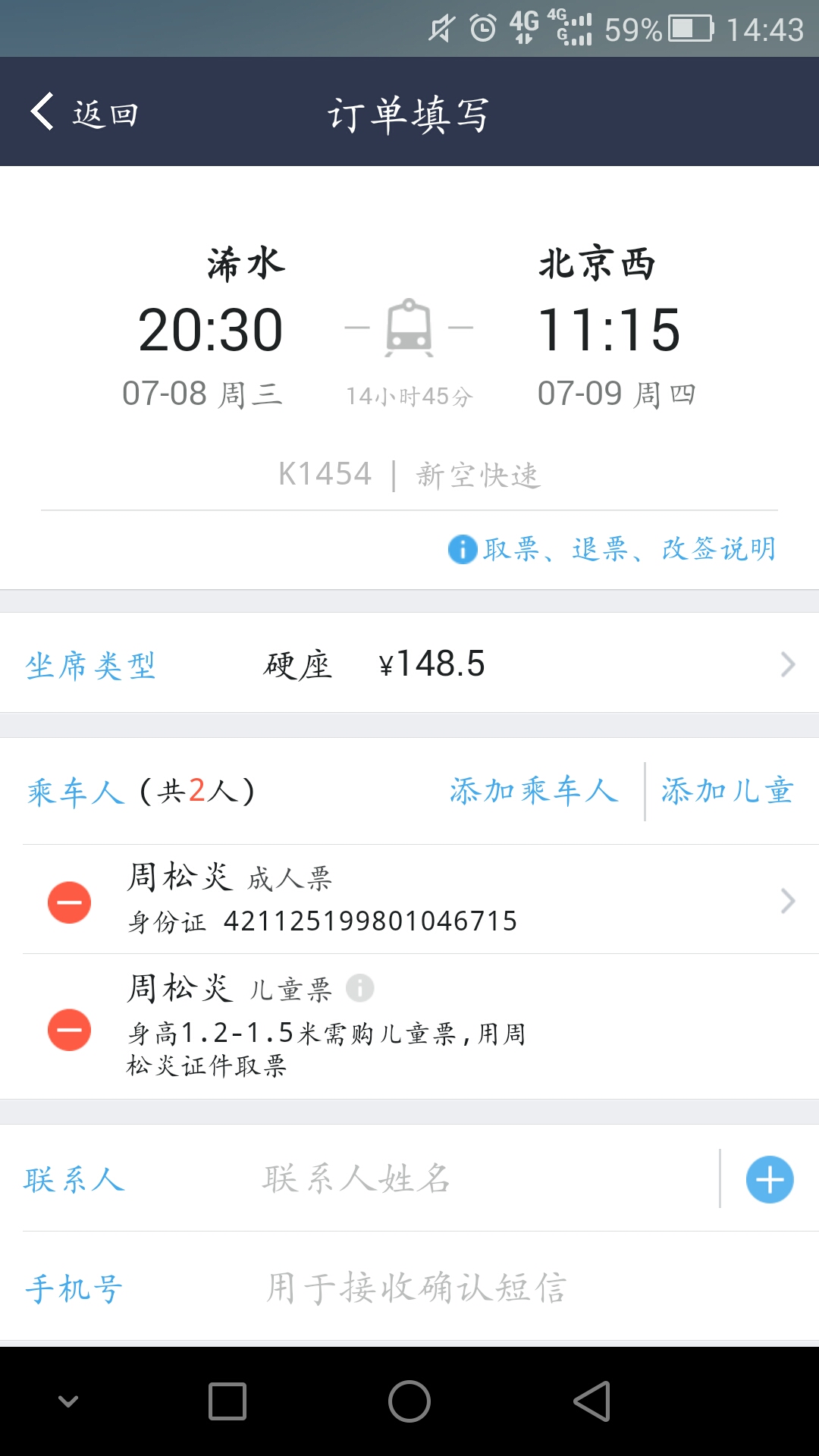Tap system home button
Image resolution: width=819 pixels, height=1456 pixels.
(x=409, y=1401)
